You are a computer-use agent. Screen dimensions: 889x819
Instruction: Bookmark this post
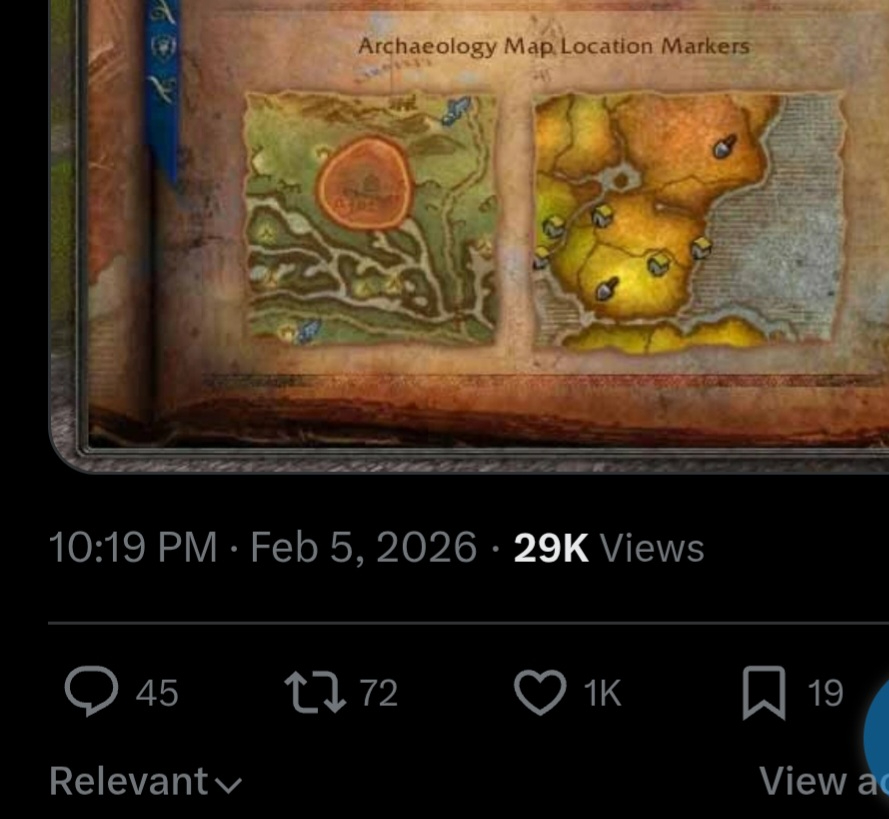click(764, 693)
